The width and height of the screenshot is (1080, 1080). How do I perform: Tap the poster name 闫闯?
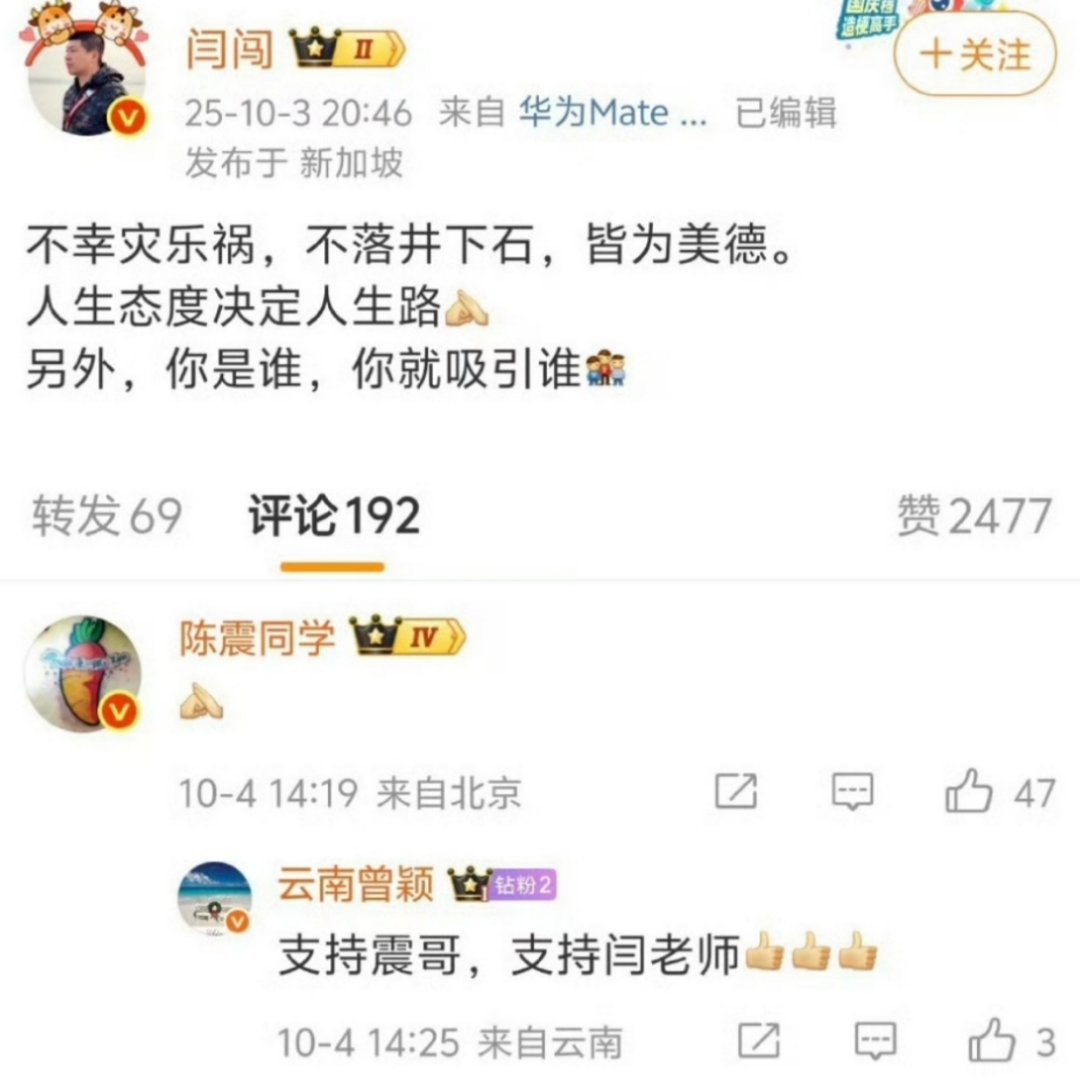pyautogui.click(x=229, y=50)
